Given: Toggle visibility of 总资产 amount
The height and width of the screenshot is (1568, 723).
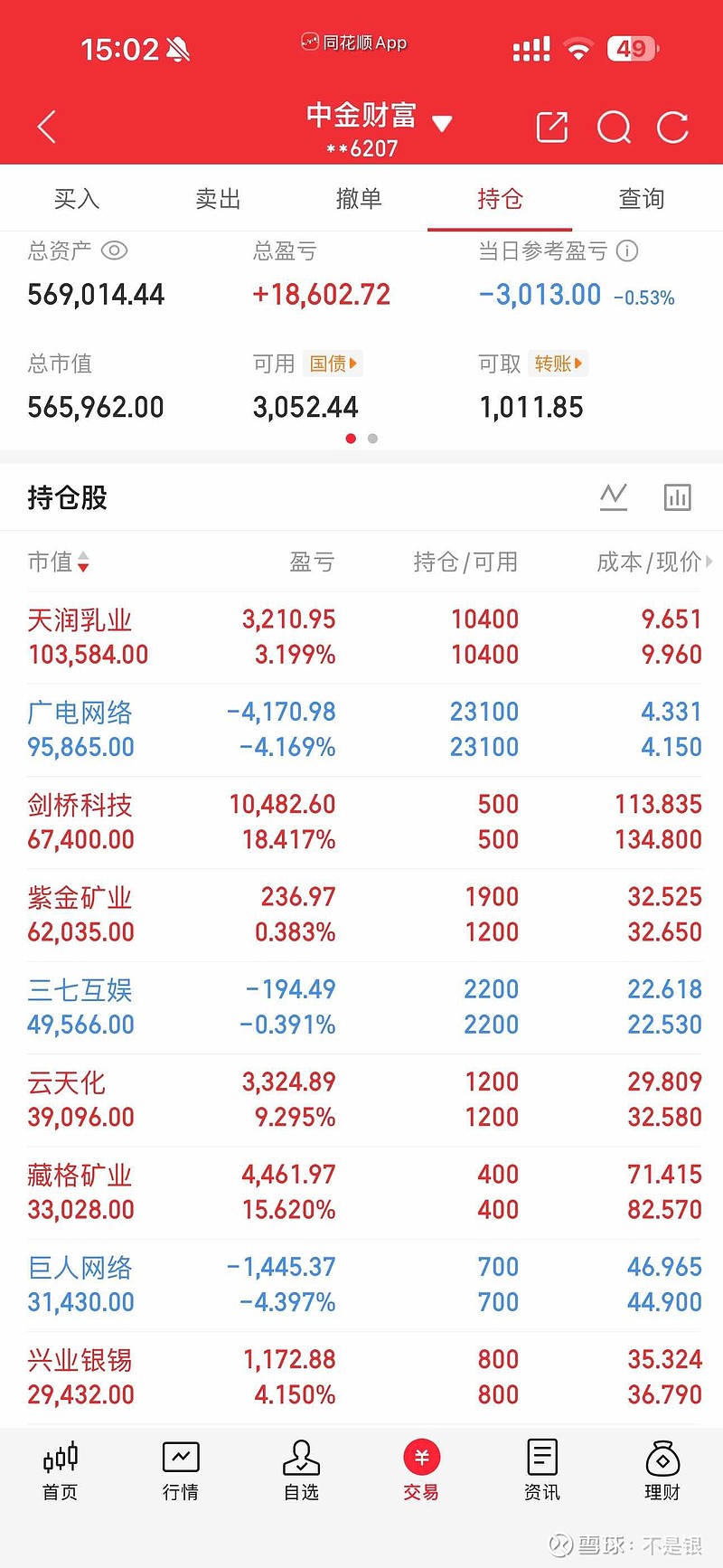Looking at the screenshot, I should click(x=114, y=251).
